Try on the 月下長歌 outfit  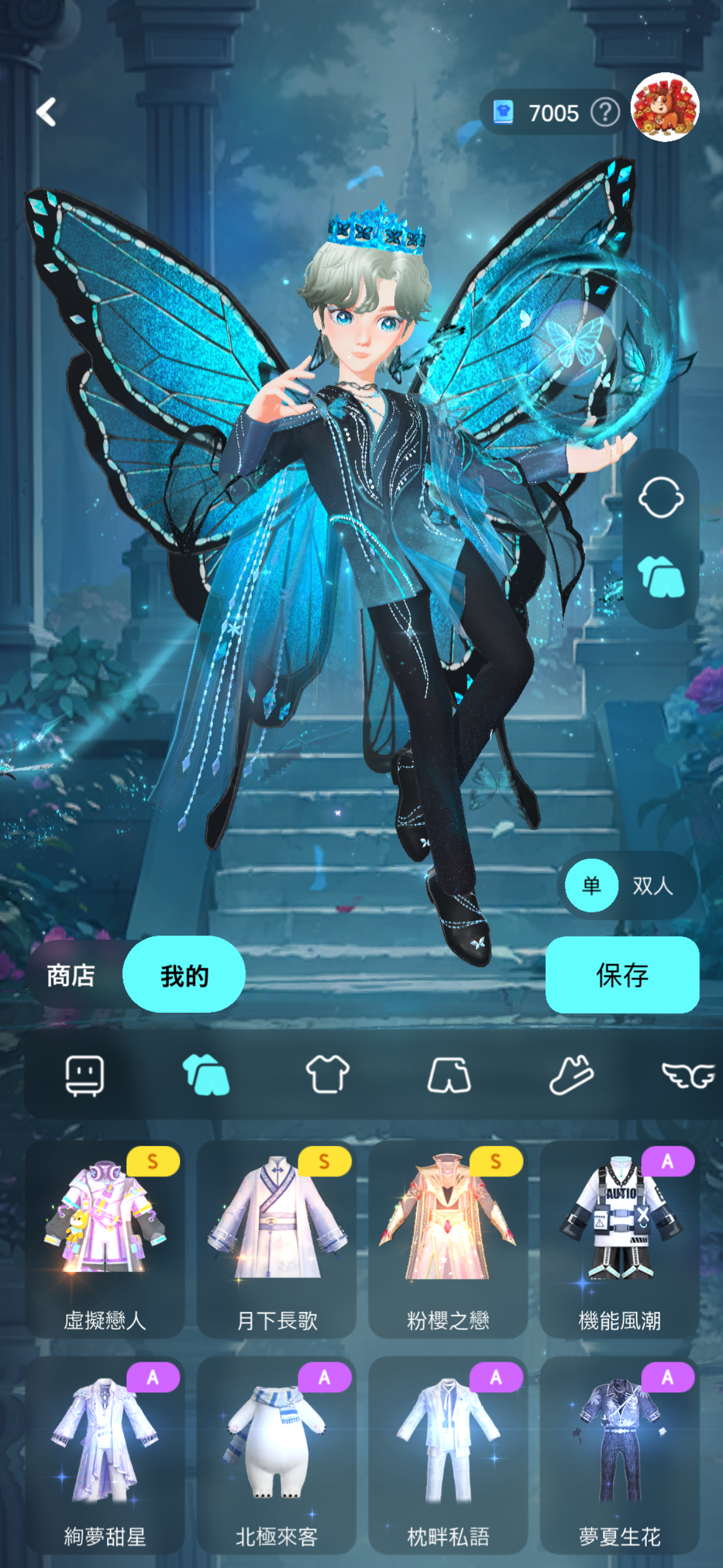(276, 1239)
